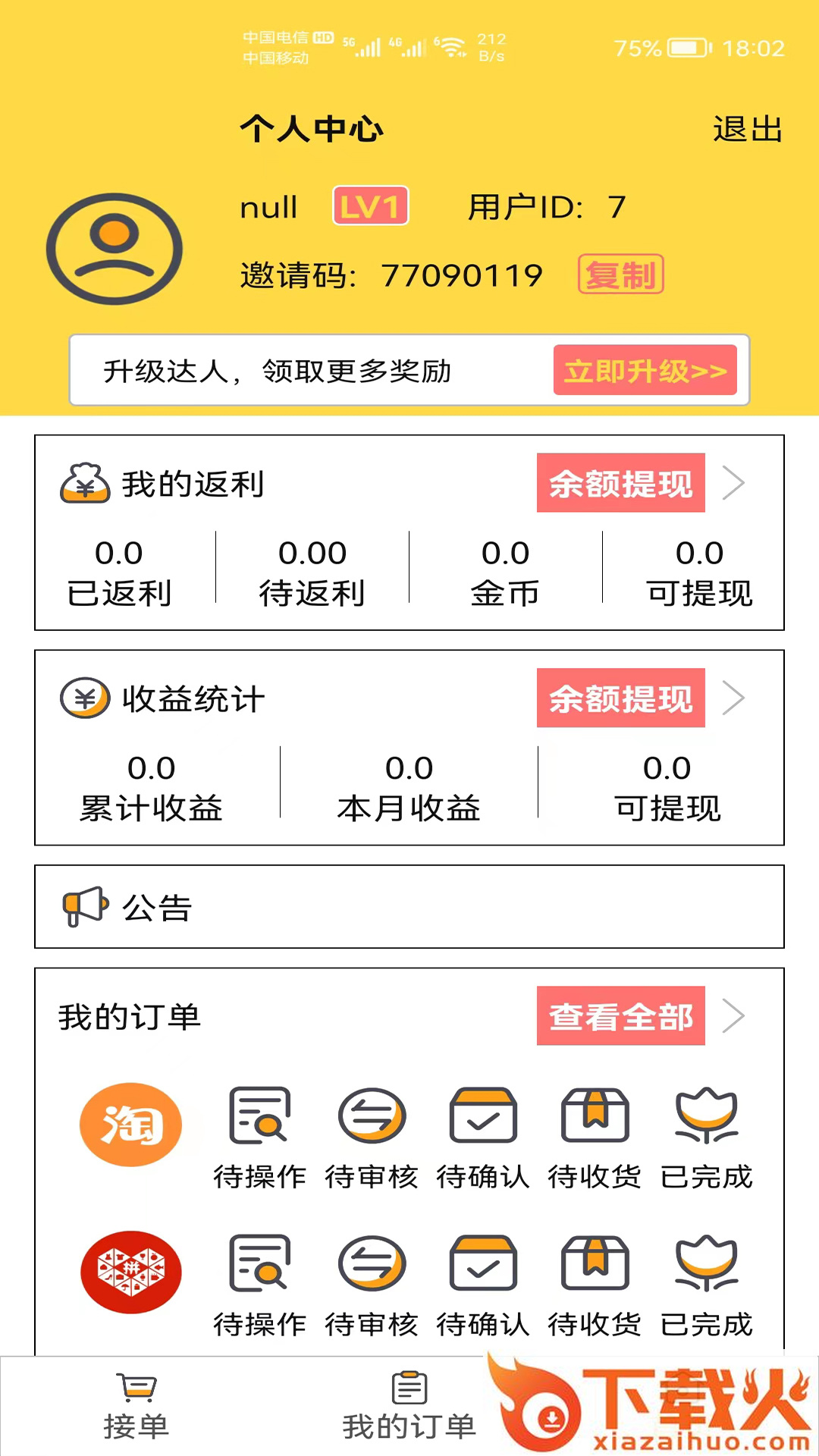Tap 余额提现 in 我的返利 section

pos(620,483)
